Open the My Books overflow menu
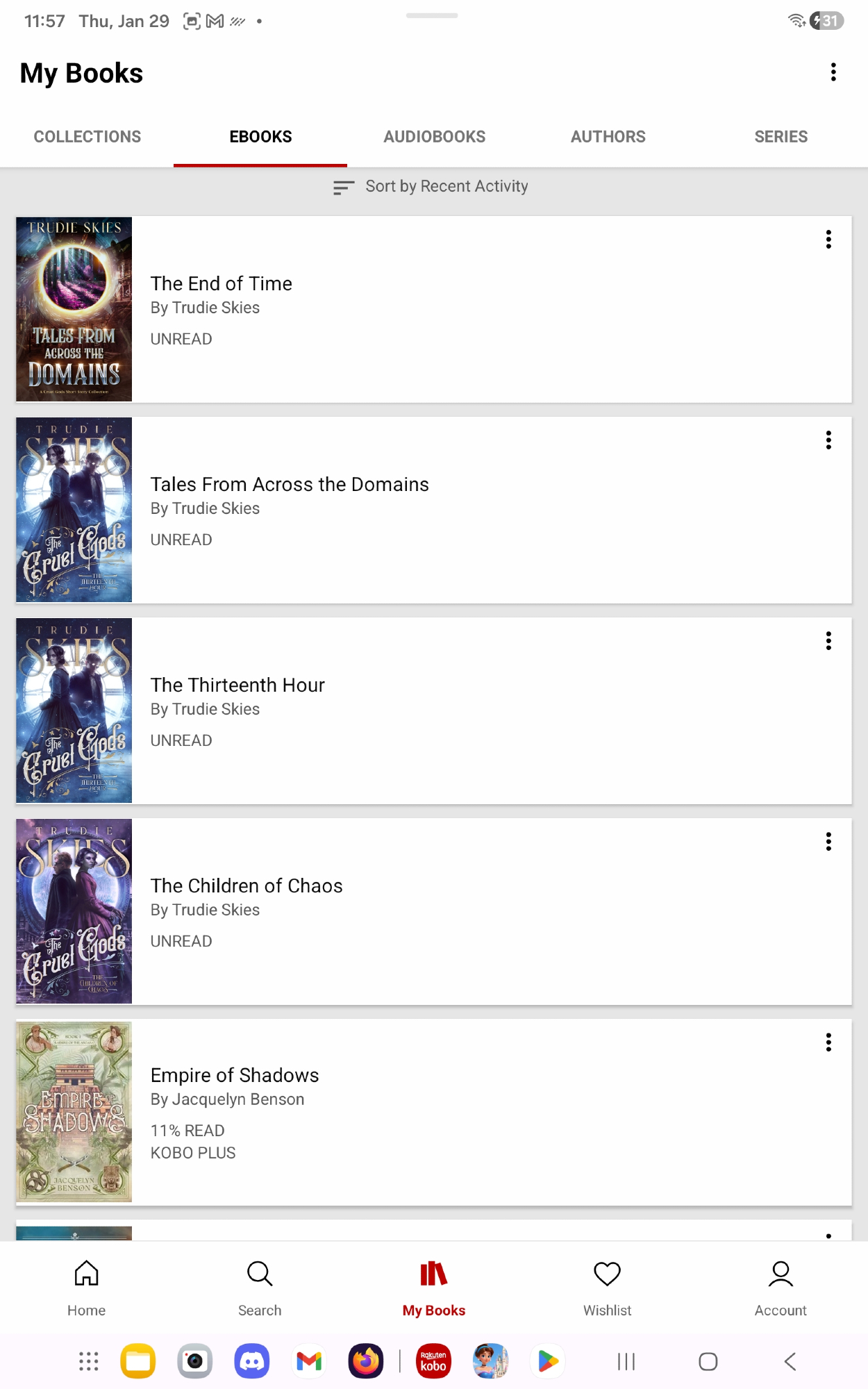The width and height of the screenshot is (868, 1389). tap(833, 72)
